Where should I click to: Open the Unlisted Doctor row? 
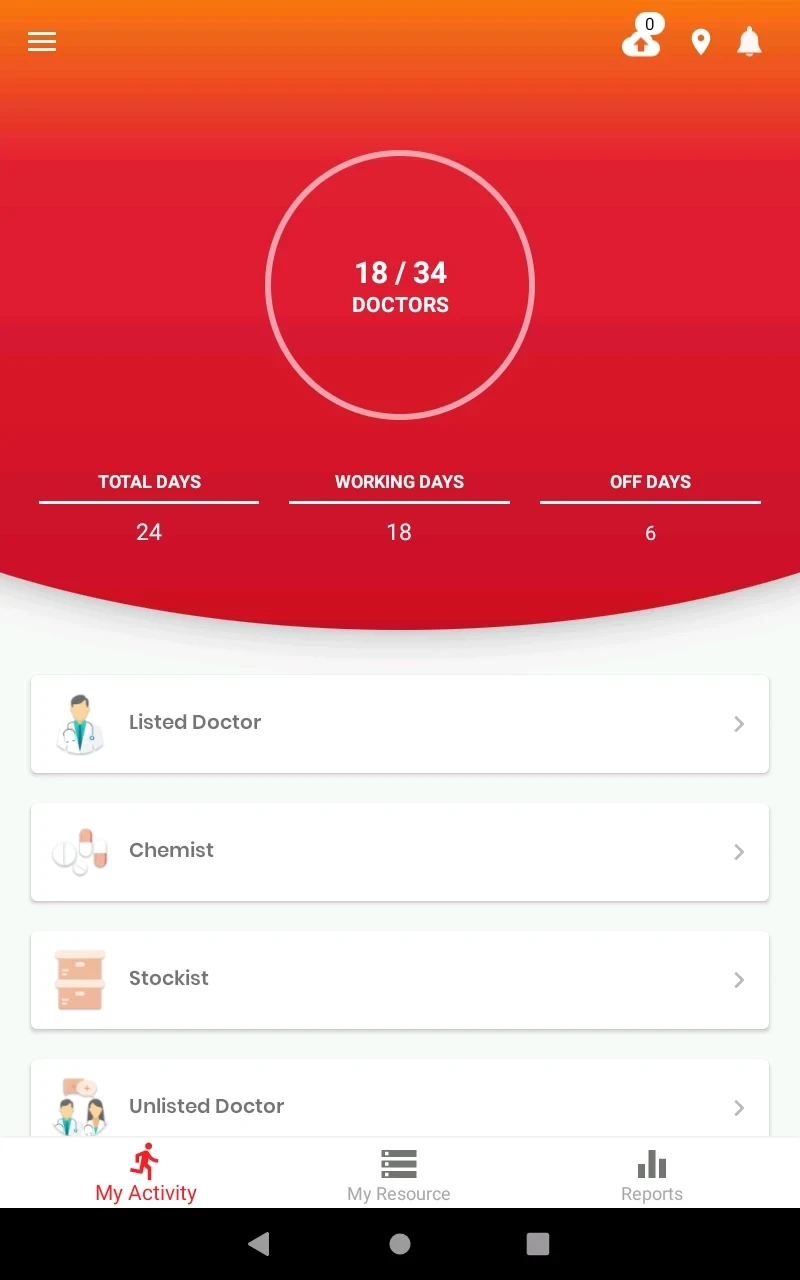click(400, 1103)
